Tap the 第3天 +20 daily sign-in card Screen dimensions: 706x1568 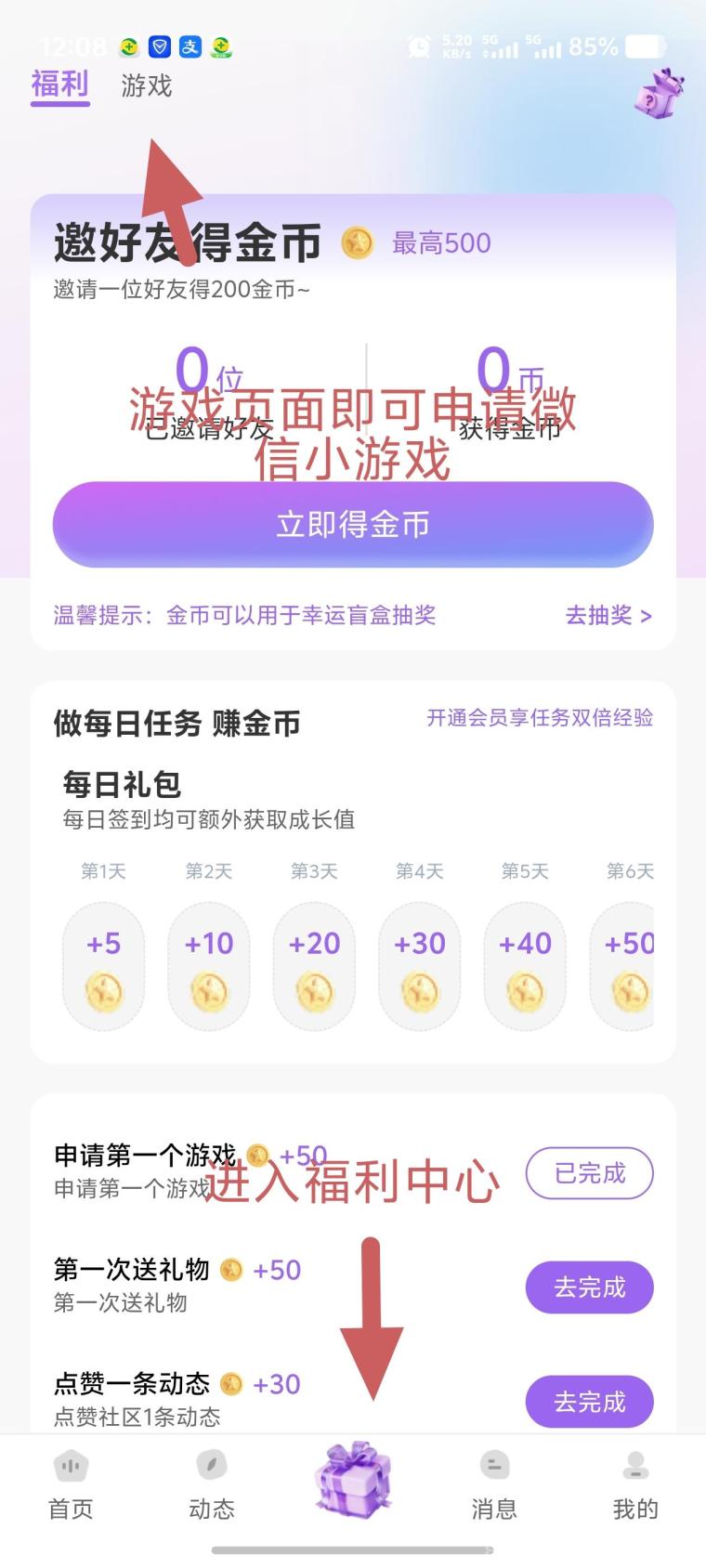pos(314,966)
